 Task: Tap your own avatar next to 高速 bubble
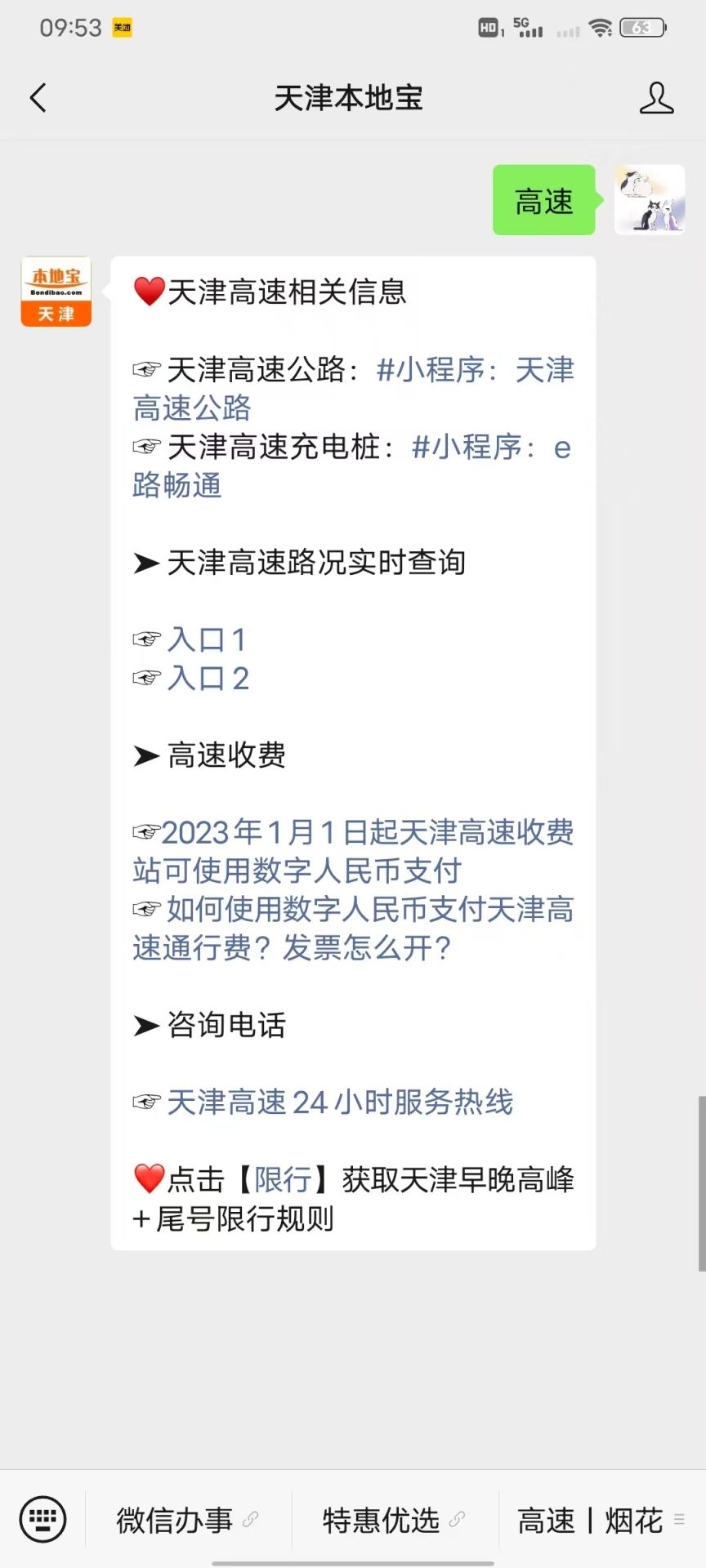[x=650, y=200]
